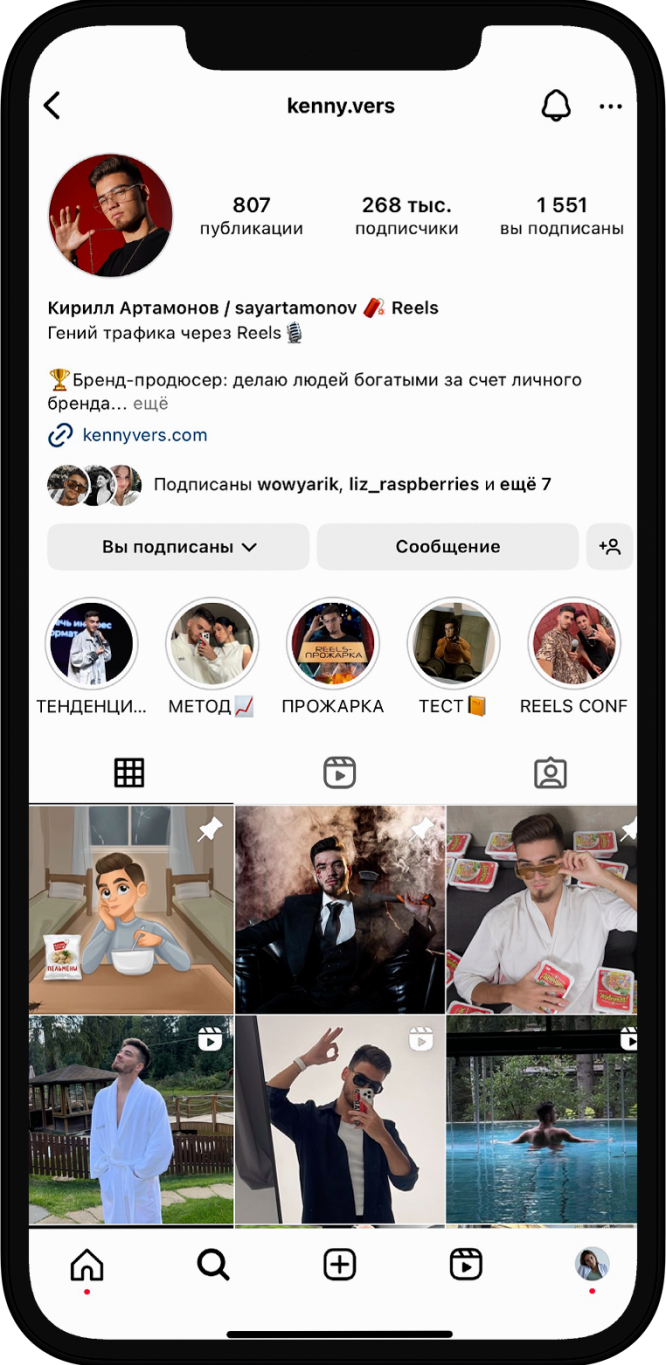Image resolution: width=666 pixels, height=1365 pixels.
Task: Go to the home feed
Action: pos(87,1265)
